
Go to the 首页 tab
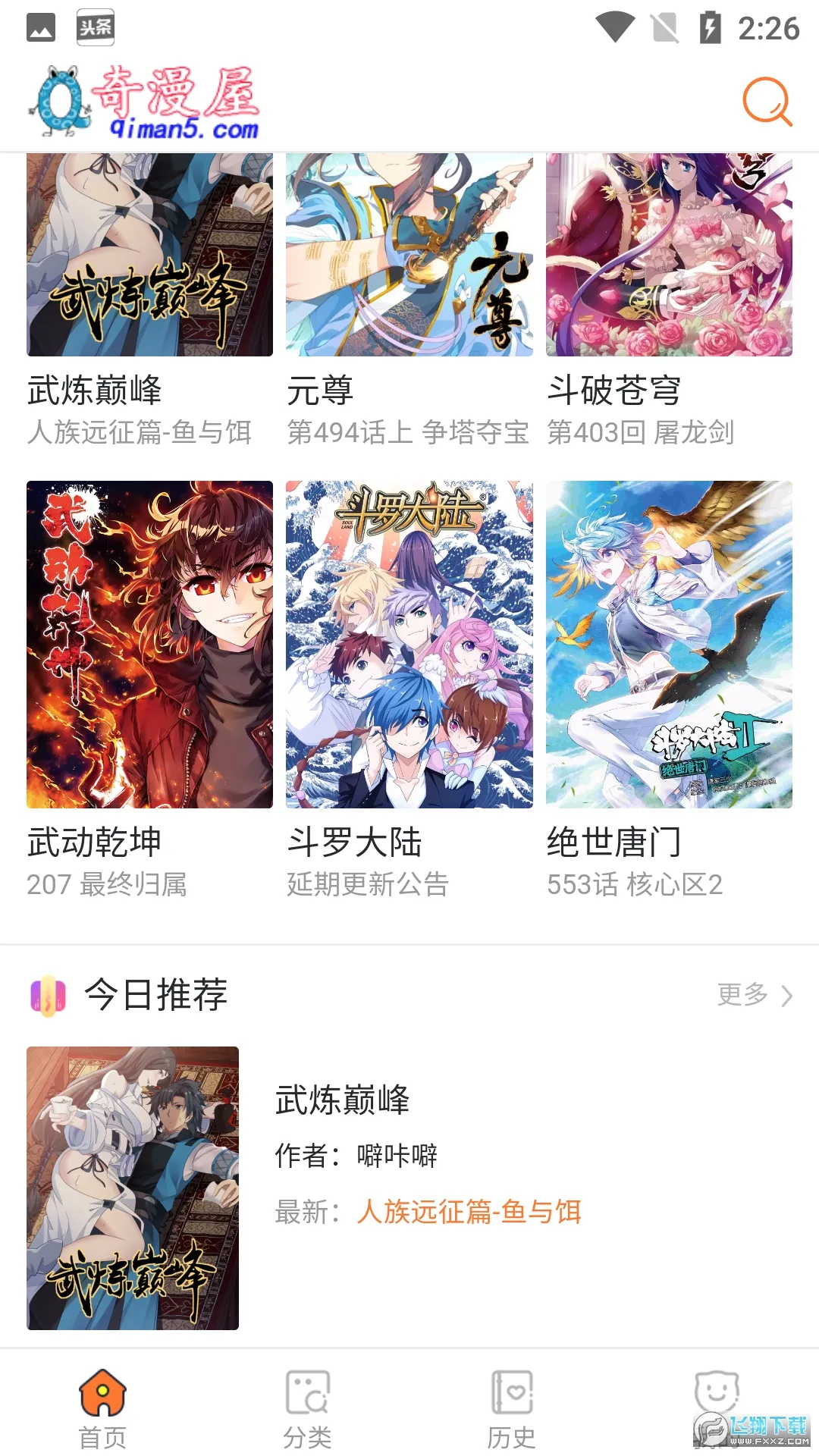pos(102,1407)
